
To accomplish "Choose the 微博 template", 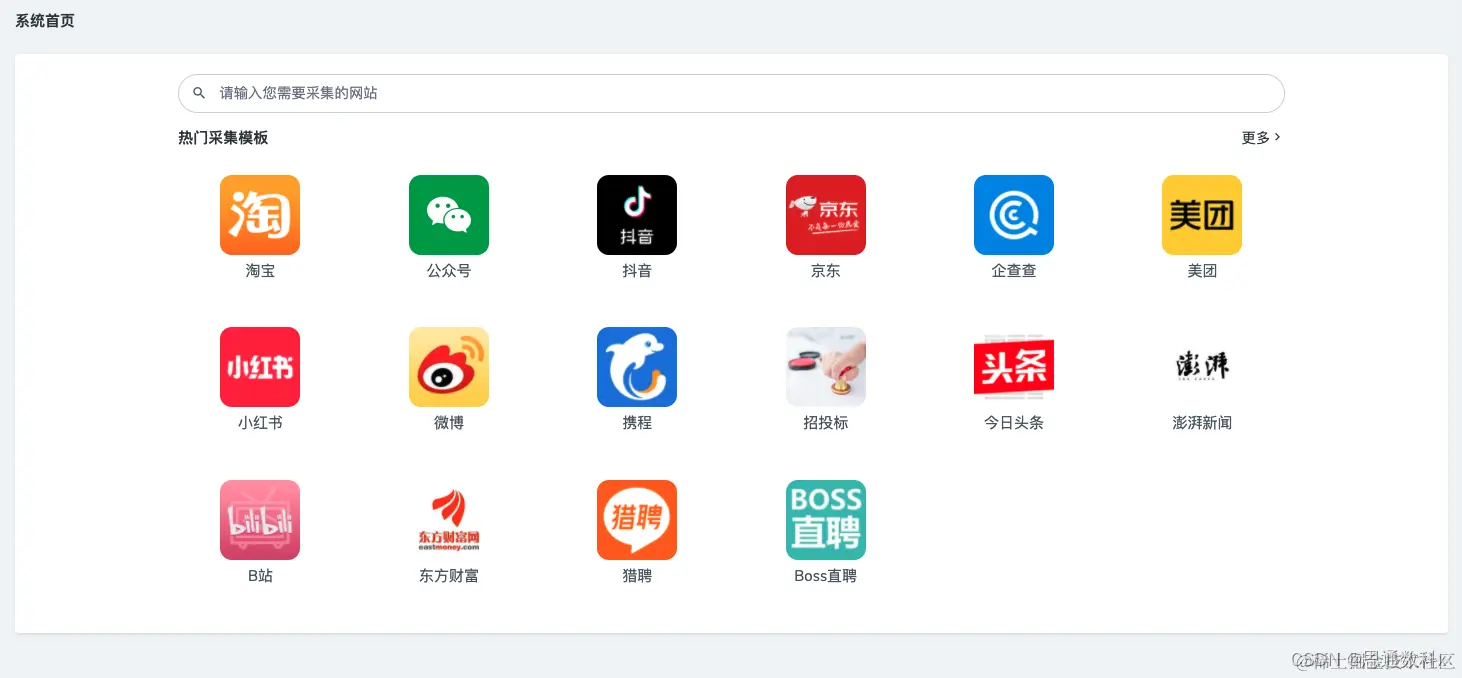I will pyautogui.click(x=449, y=367).
